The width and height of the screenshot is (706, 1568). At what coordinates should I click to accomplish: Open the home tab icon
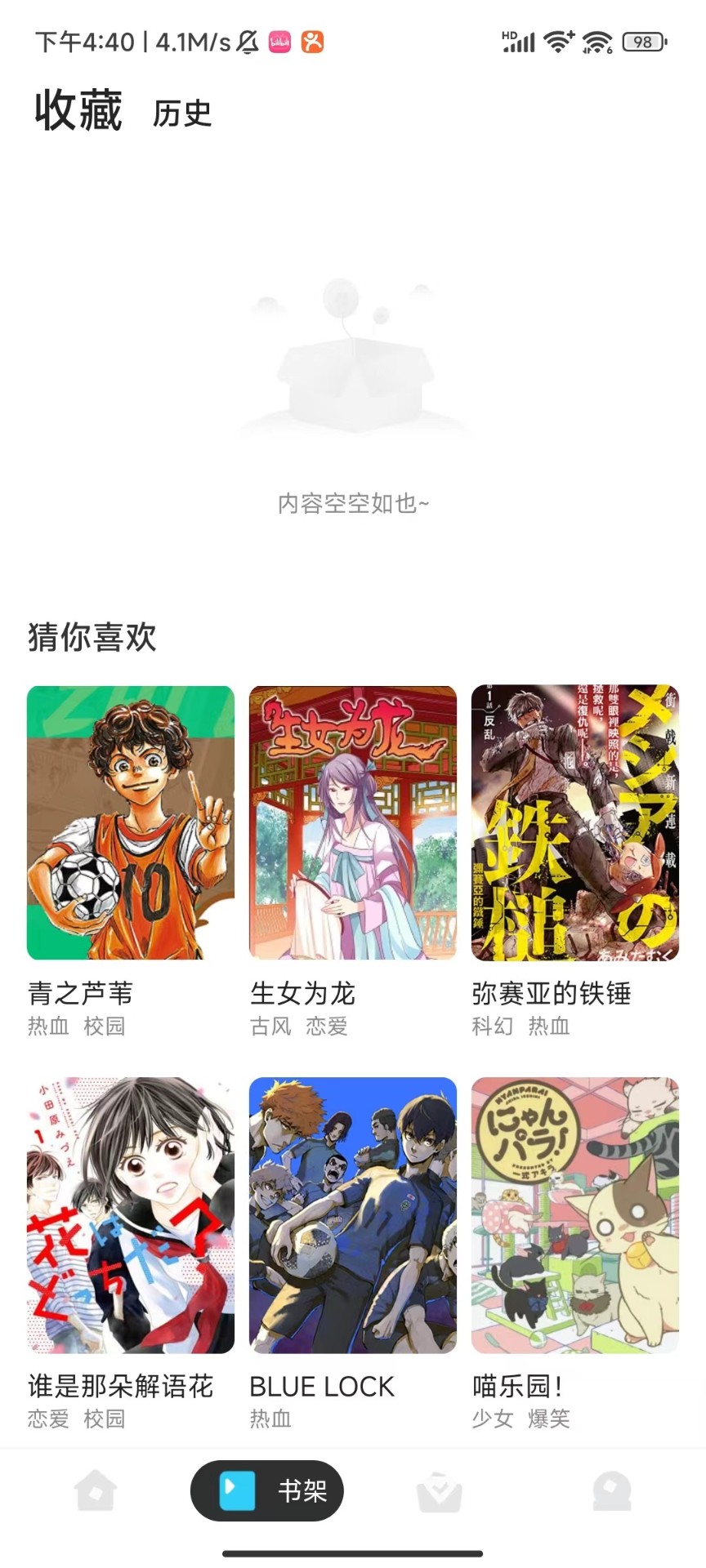[x=96, y=1490]
